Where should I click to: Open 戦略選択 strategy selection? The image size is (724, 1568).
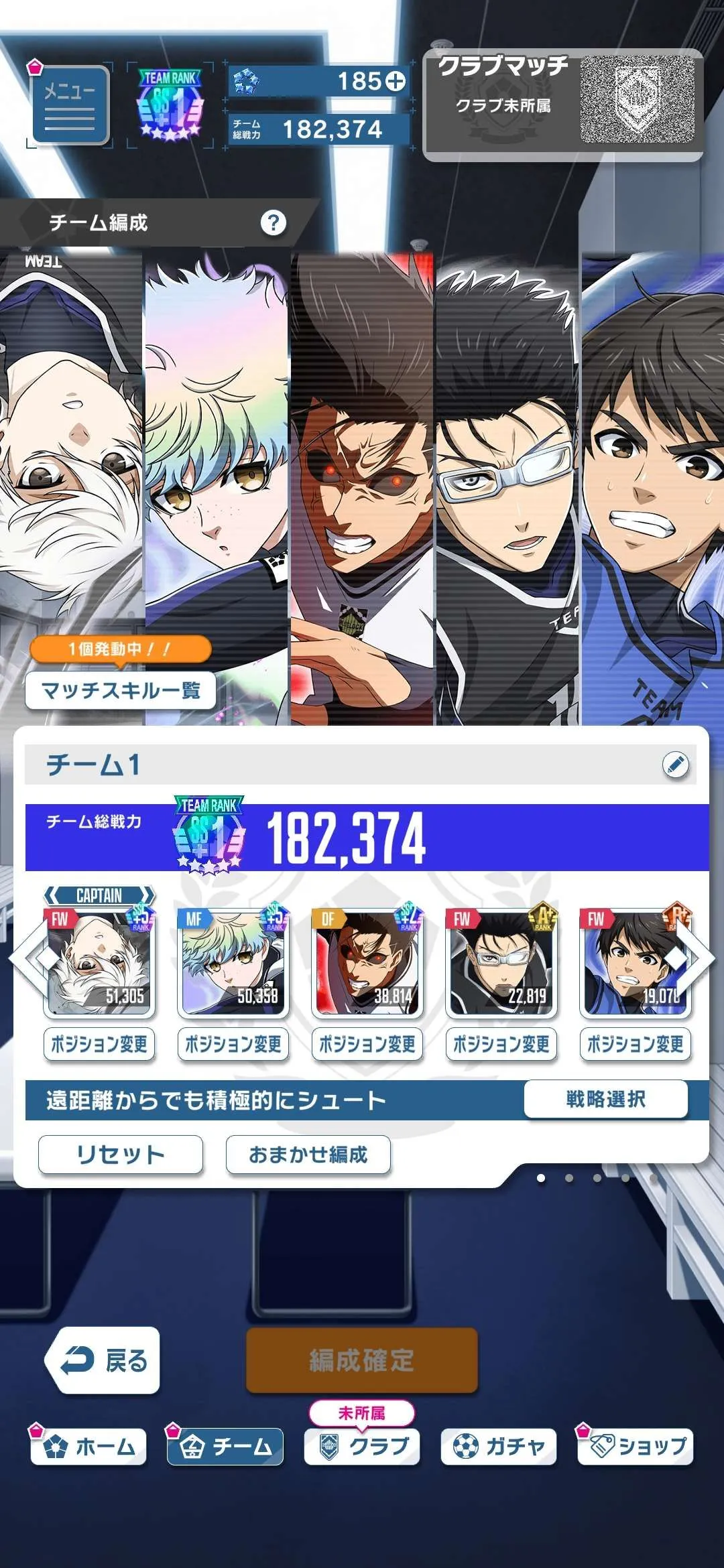coord(605,1099)
